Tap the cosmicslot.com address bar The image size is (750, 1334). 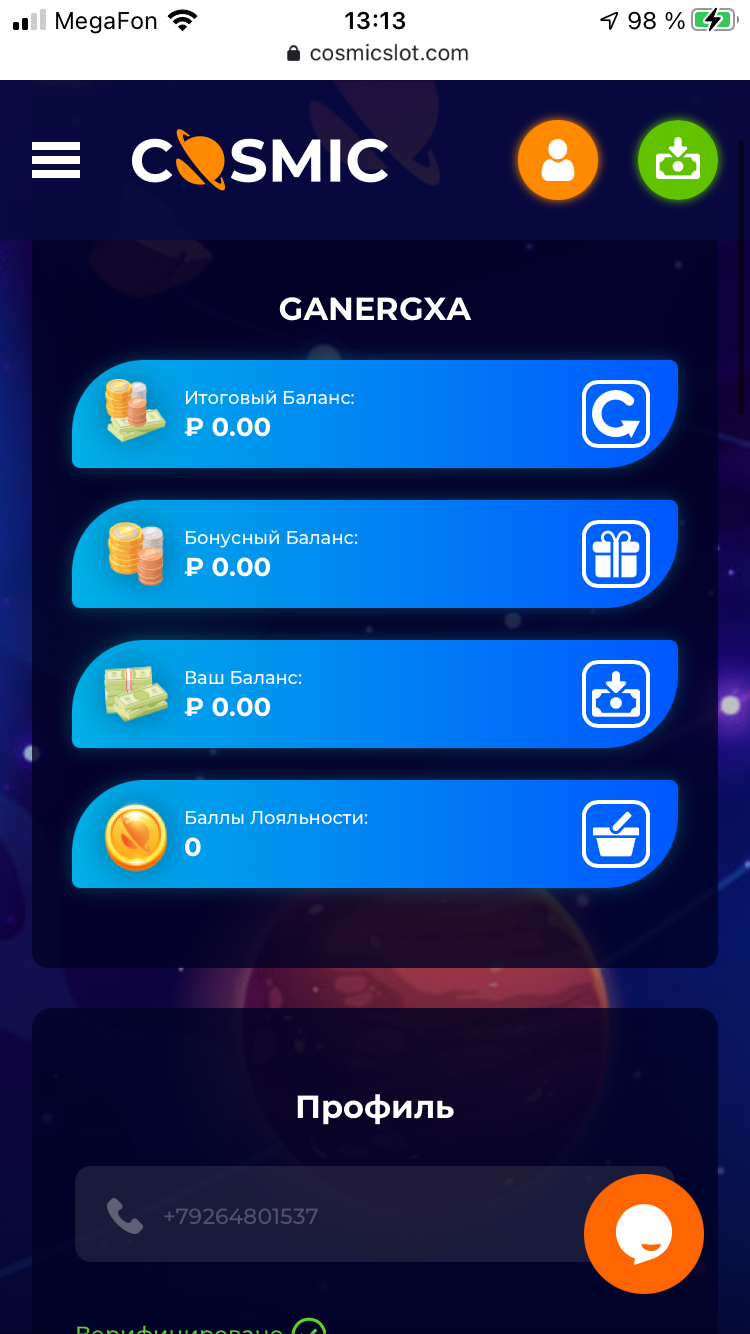377,53
